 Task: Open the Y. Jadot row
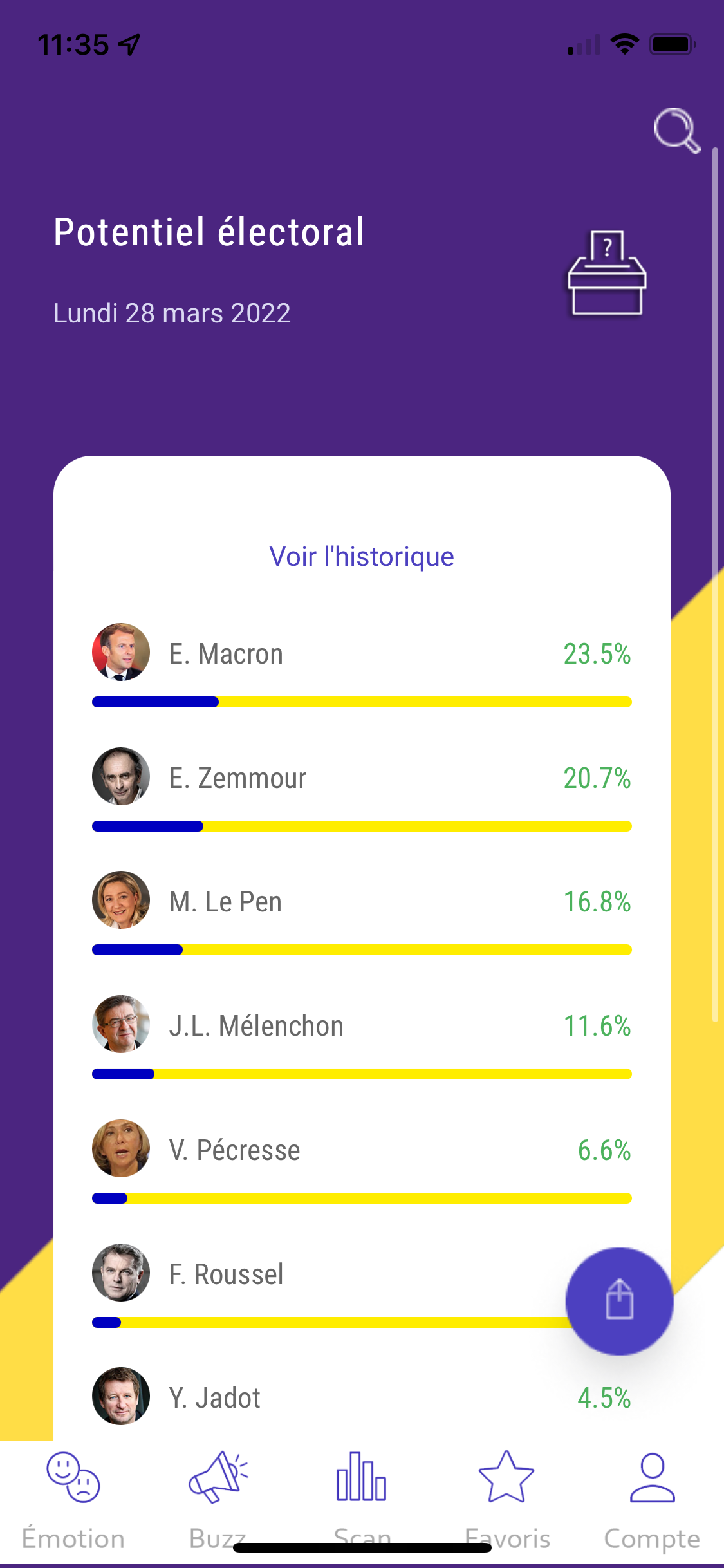coord(360,1398)
